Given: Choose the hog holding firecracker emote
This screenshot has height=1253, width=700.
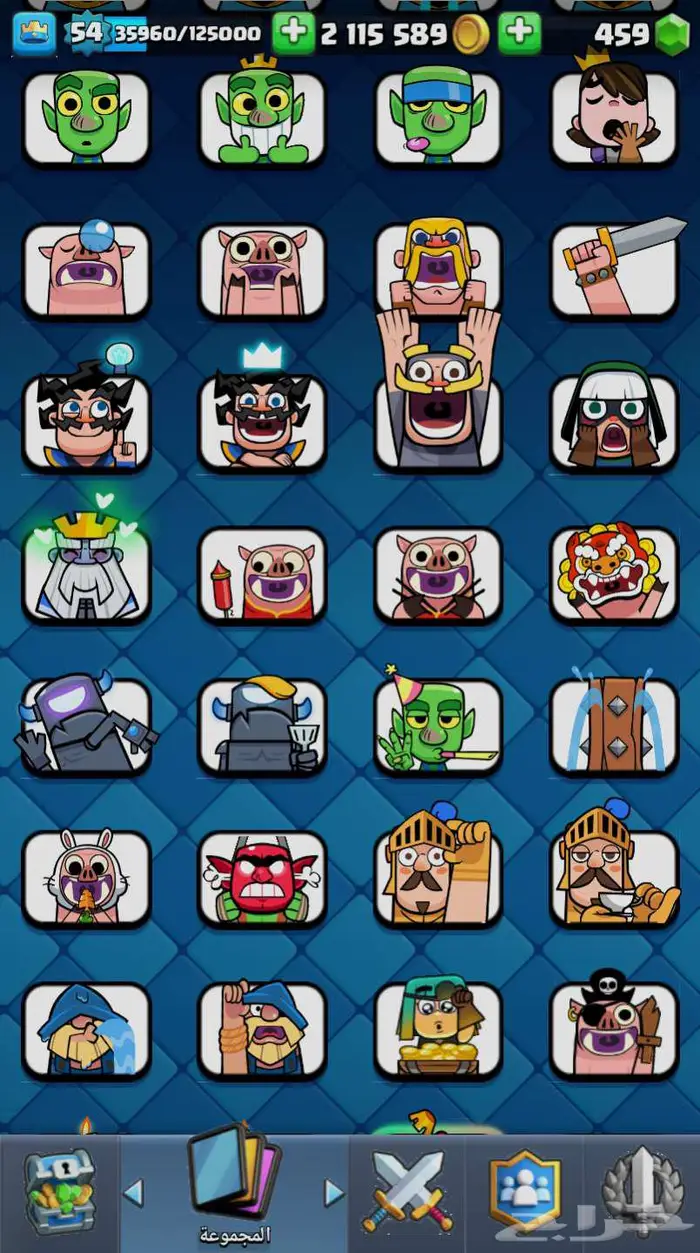Looking at the screenshot, I should tap(262, 575).
